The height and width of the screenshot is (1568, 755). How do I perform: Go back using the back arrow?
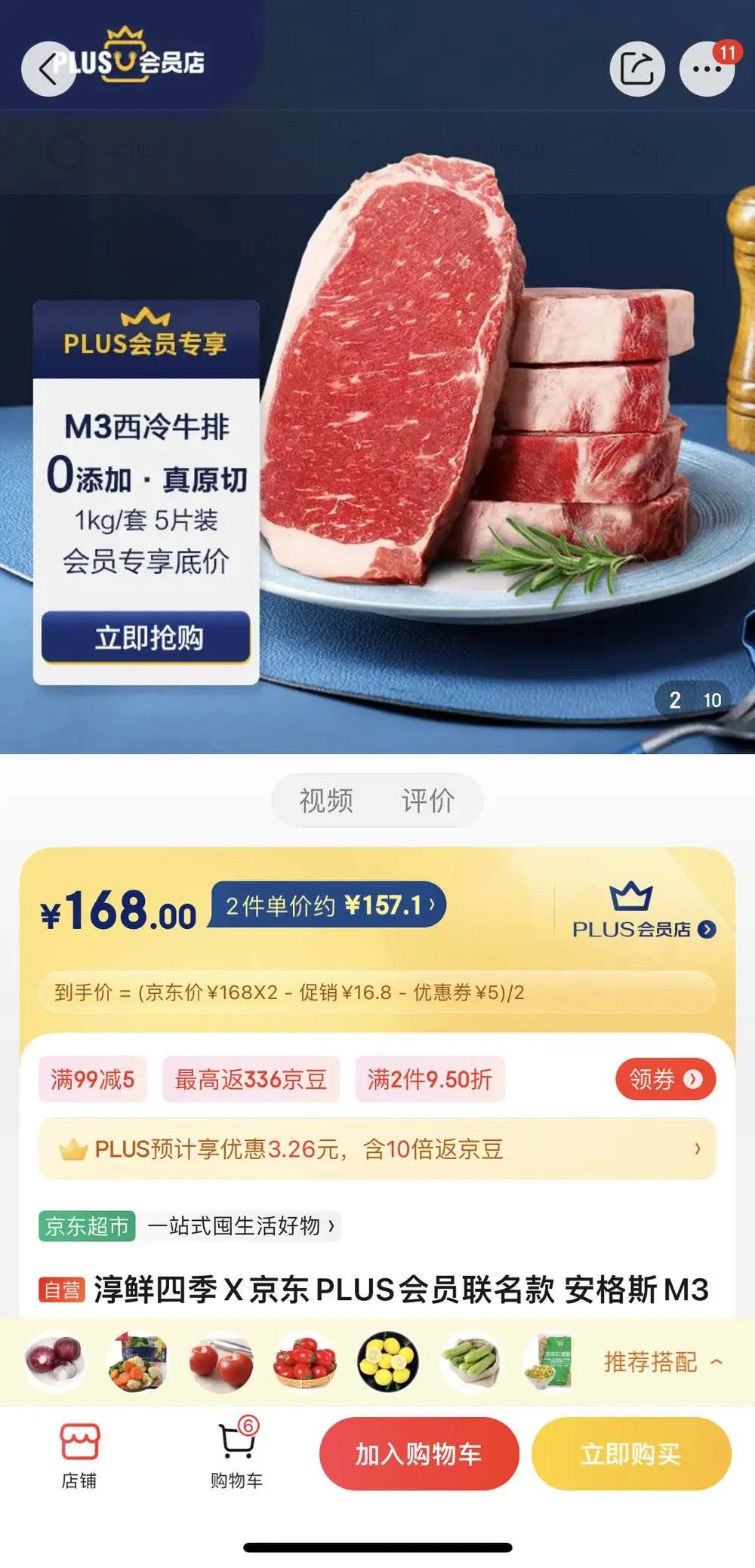point(50,68)
